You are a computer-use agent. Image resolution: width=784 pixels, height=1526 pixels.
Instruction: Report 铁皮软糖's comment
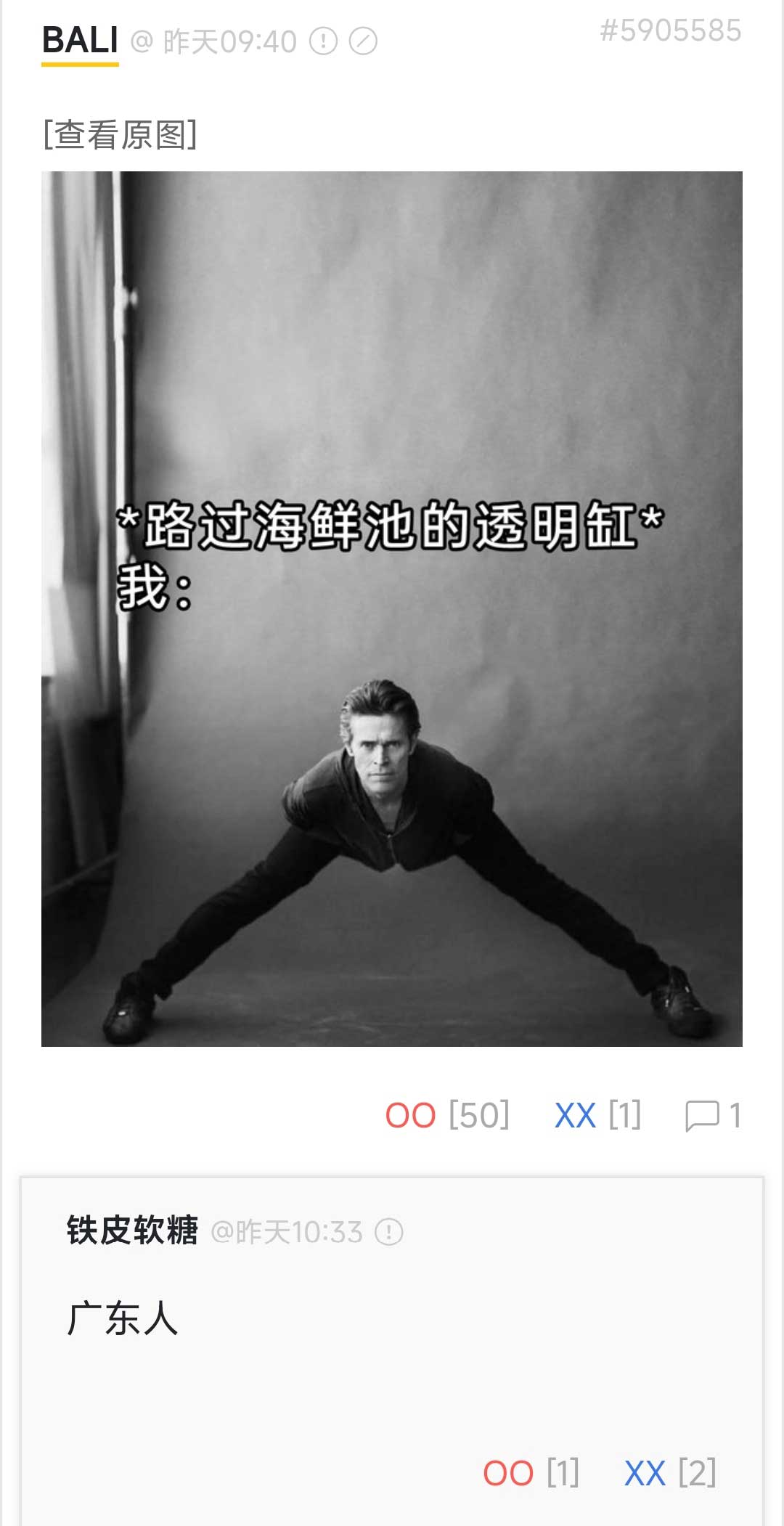389,1232
